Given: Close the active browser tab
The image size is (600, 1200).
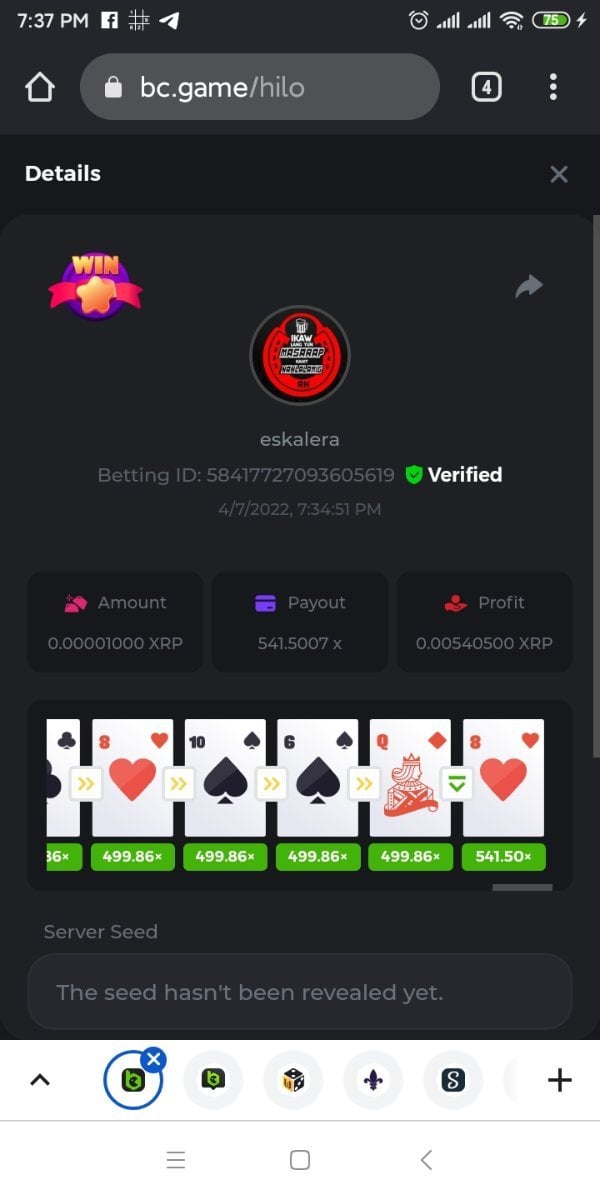Looking at the screenshot, I should [154, 1059].
